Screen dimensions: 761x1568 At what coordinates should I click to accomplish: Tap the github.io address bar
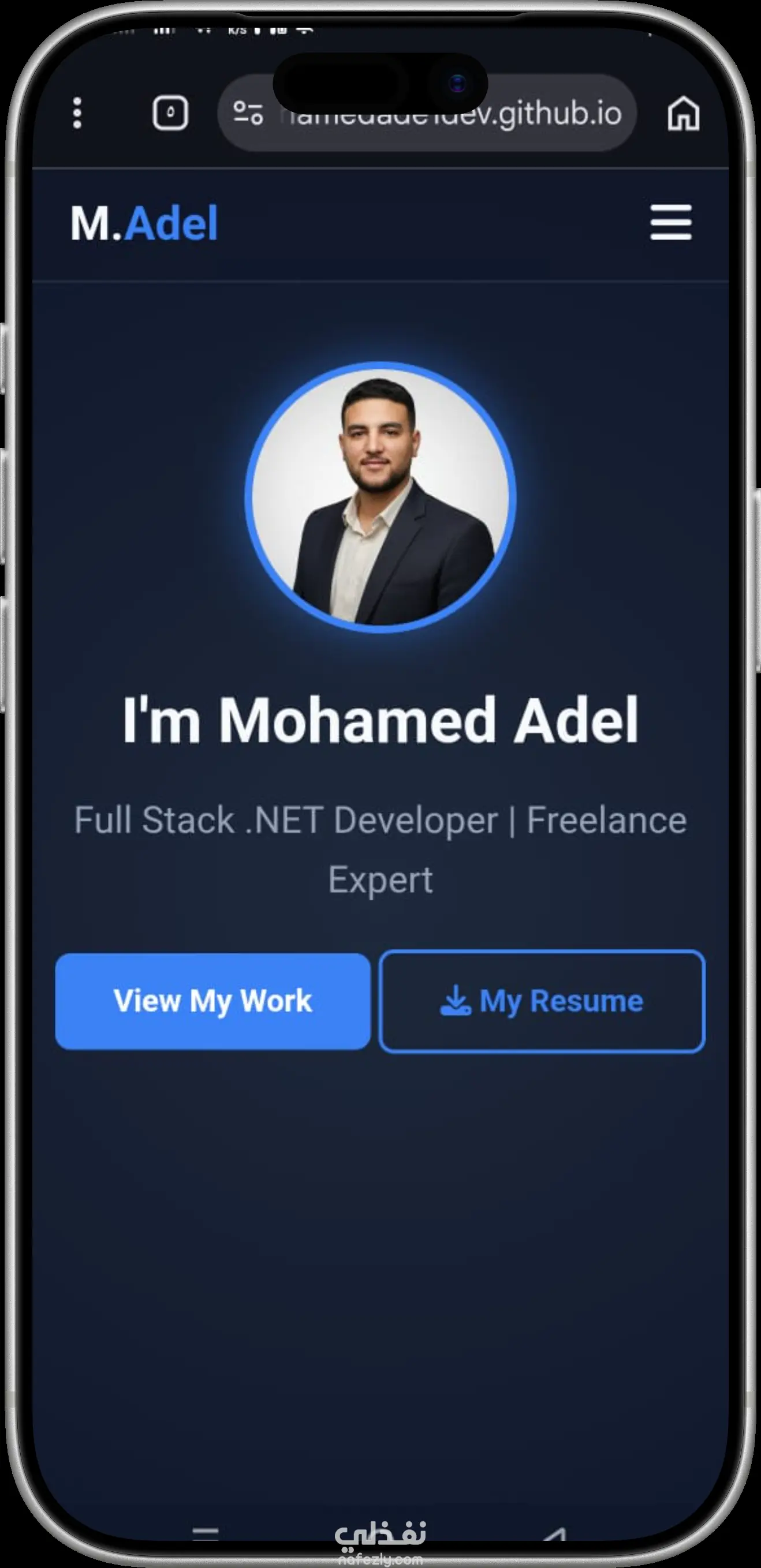tap(450, 114)
